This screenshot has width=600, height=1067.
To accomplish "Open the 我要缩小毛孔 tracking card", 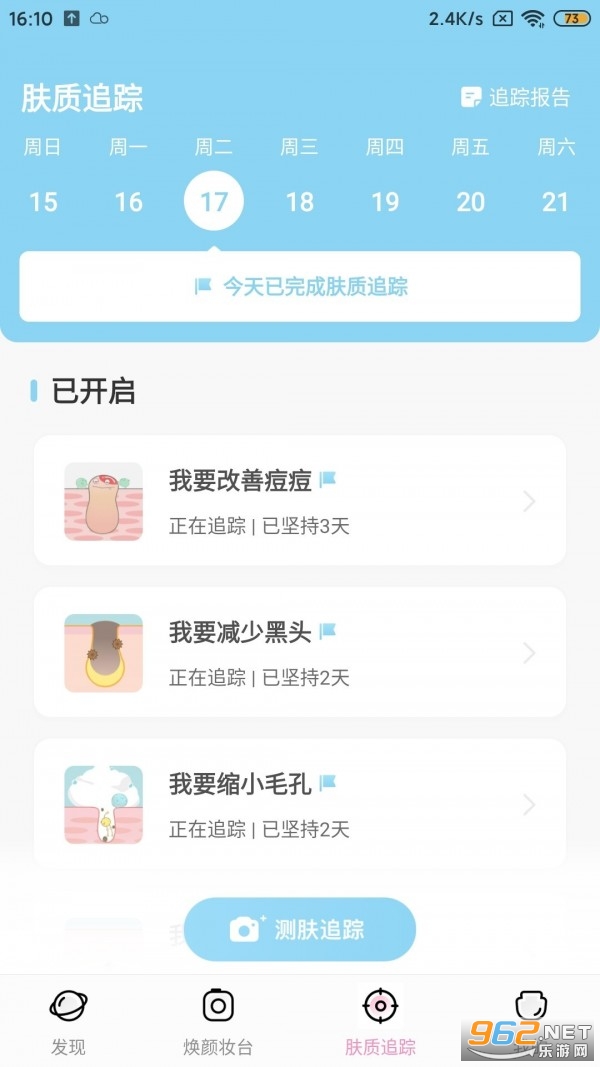I will click(x=300, y=804).
